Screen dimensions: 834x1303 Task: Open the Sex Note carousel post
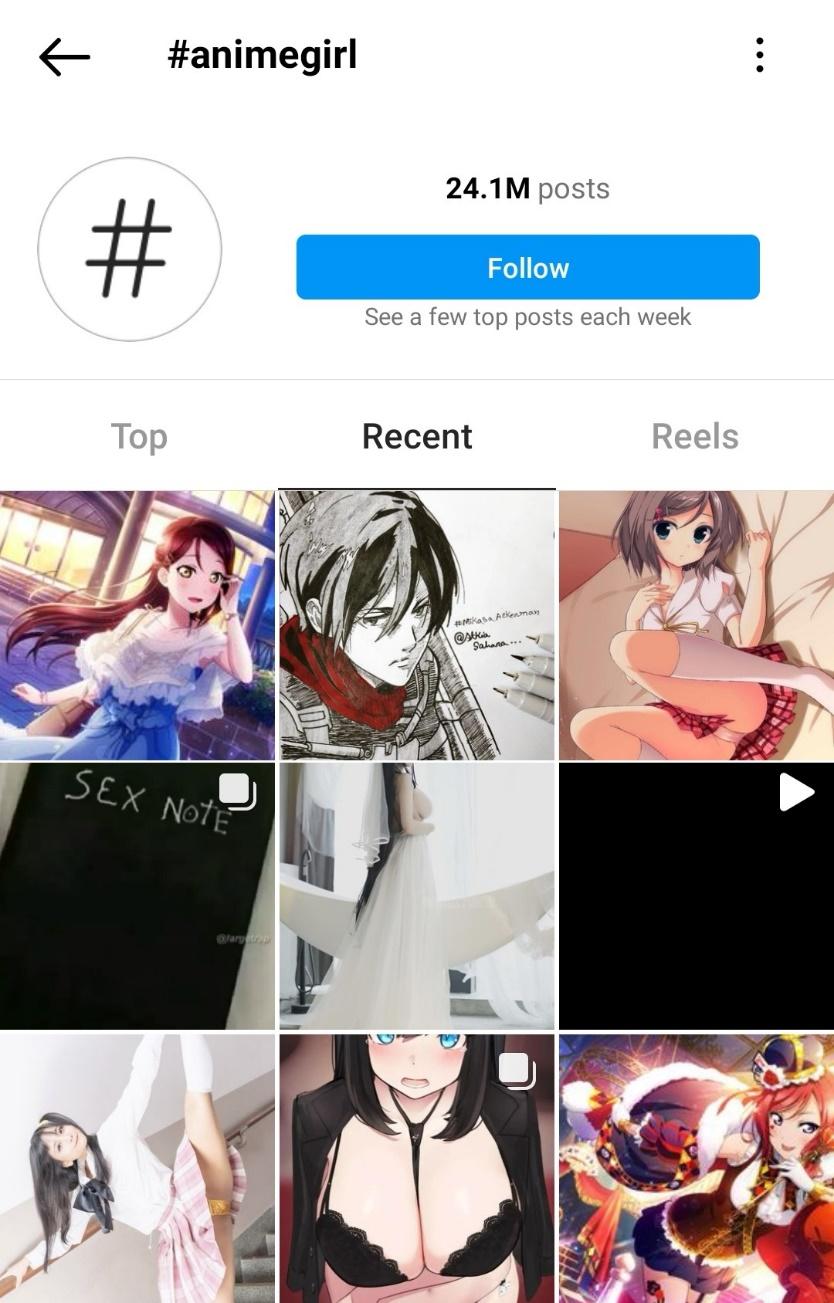(x=137, y=896)
